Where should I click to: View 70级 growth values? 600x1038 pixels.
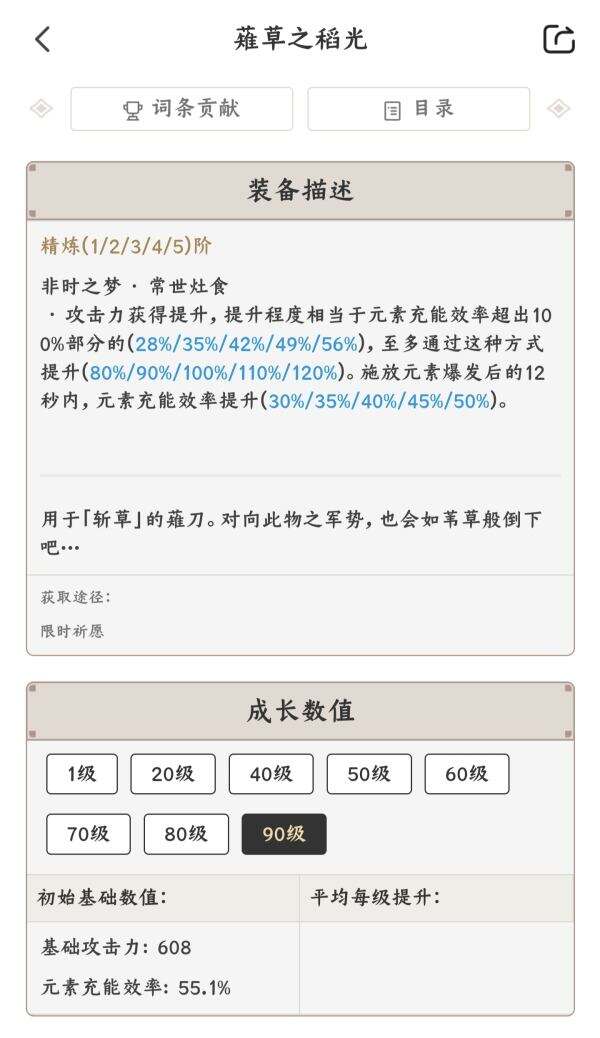point(88,834)
